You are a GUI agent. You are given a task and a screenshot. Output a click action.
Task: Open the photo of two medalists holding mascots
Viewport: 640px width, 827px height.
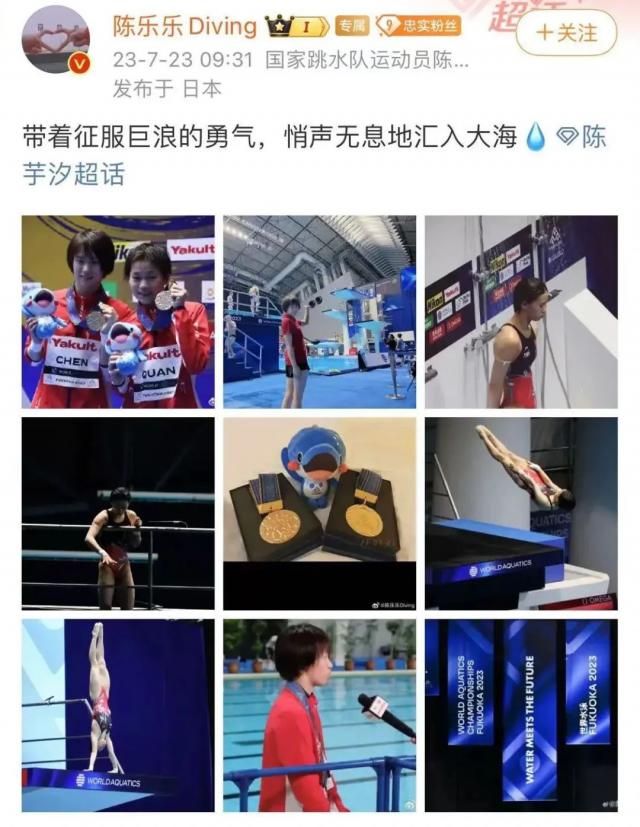118,312
